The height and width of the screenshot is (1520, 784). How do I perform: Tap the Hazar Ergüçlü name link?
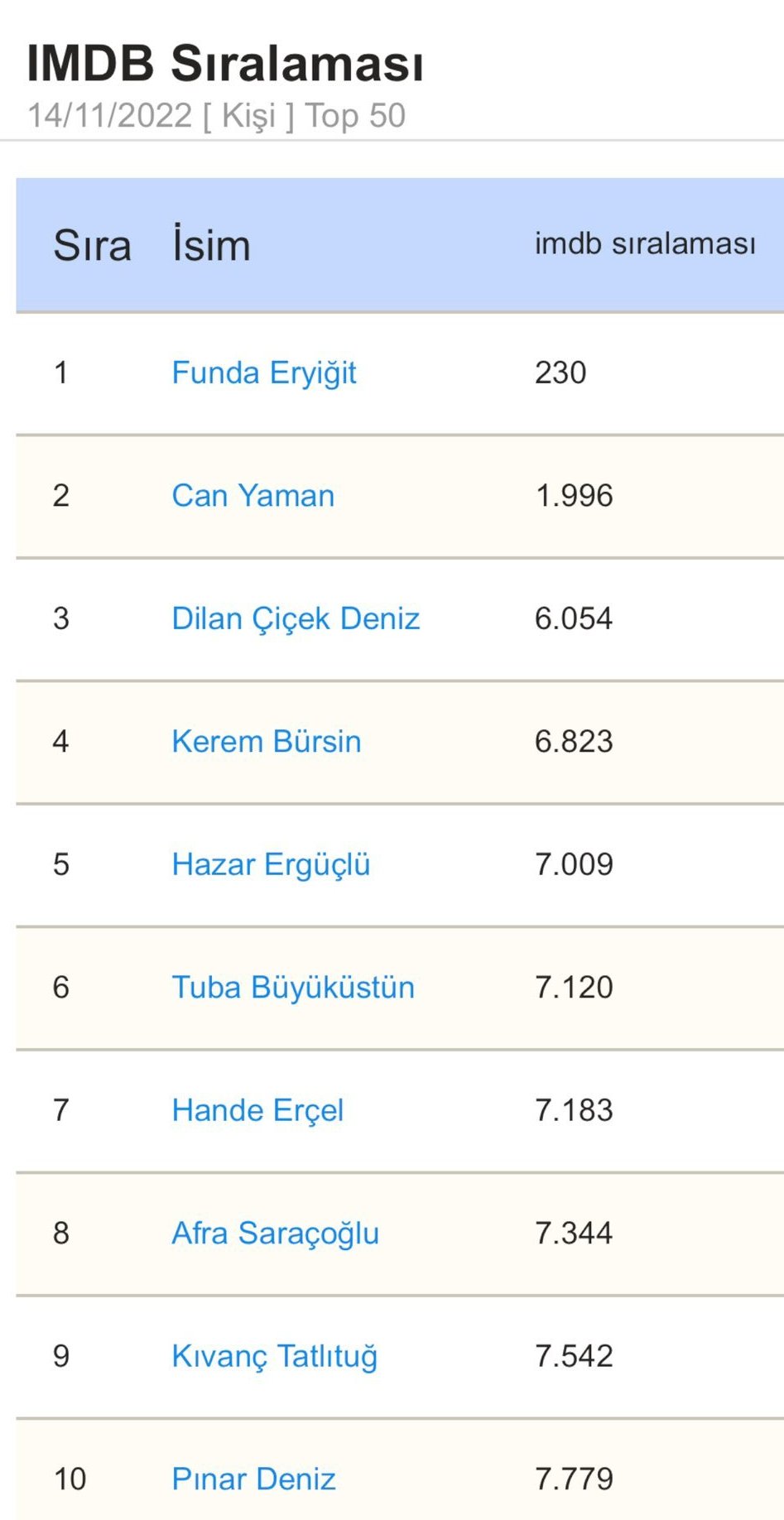coord(271,864)
